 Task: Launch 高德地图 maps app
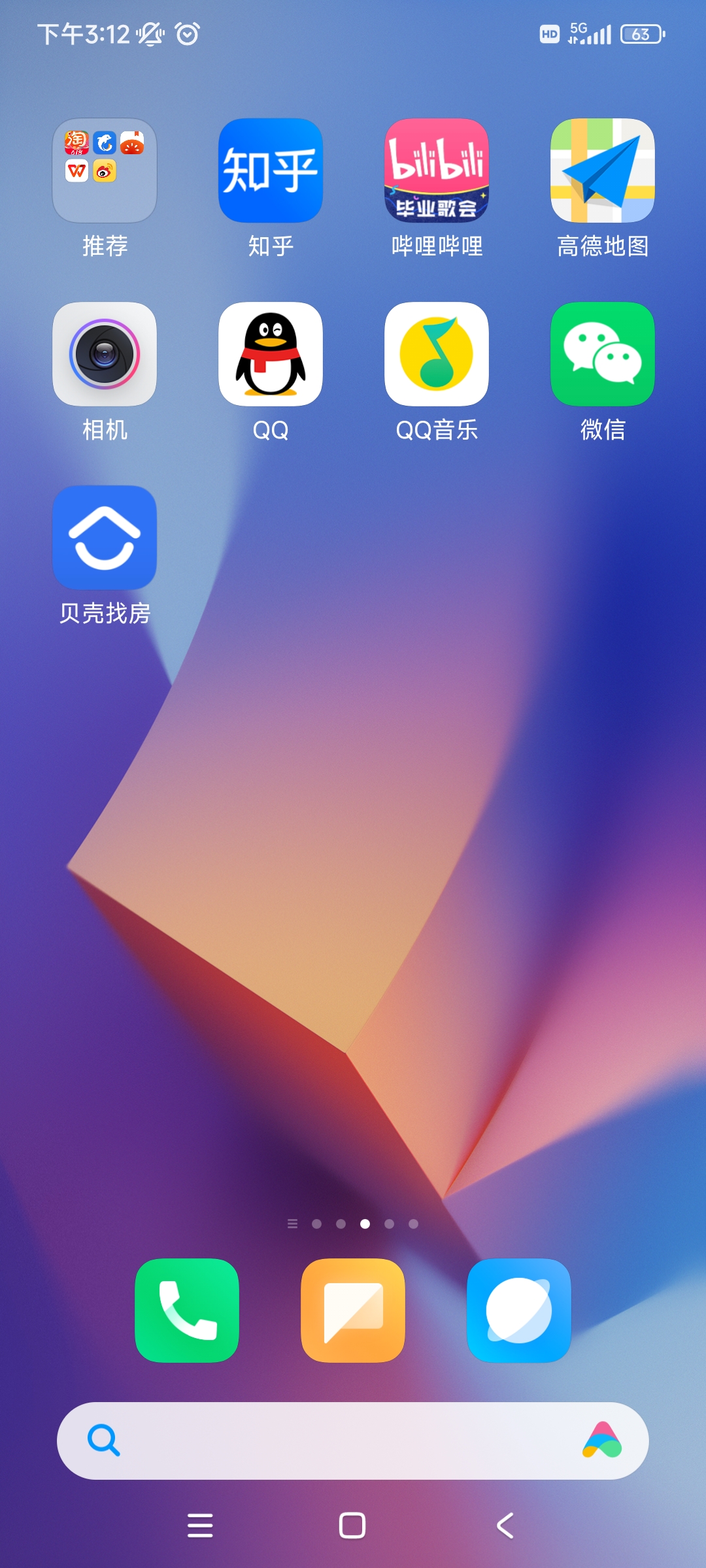pyautogui.click(x=603, y=171)
